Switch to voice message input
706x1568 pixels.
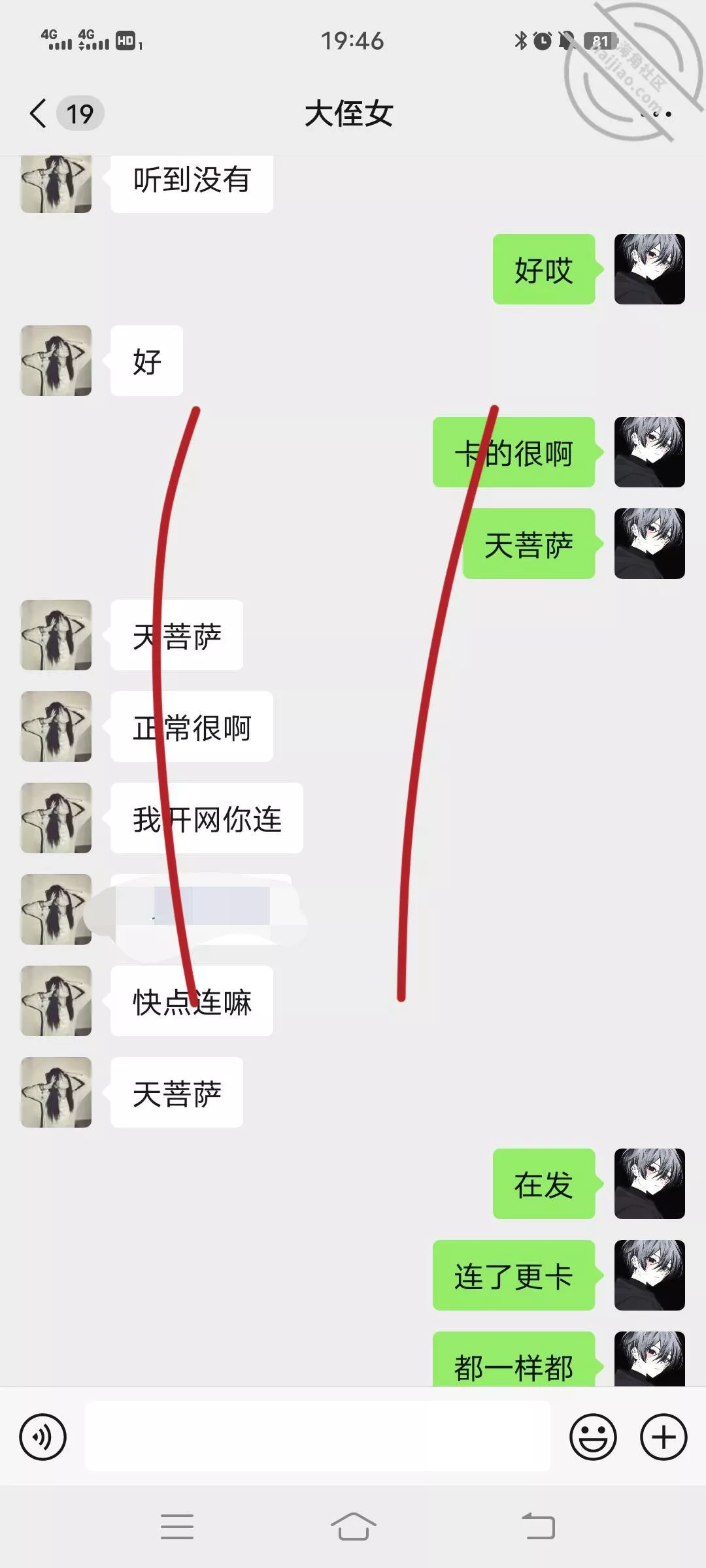(43, 1437)
